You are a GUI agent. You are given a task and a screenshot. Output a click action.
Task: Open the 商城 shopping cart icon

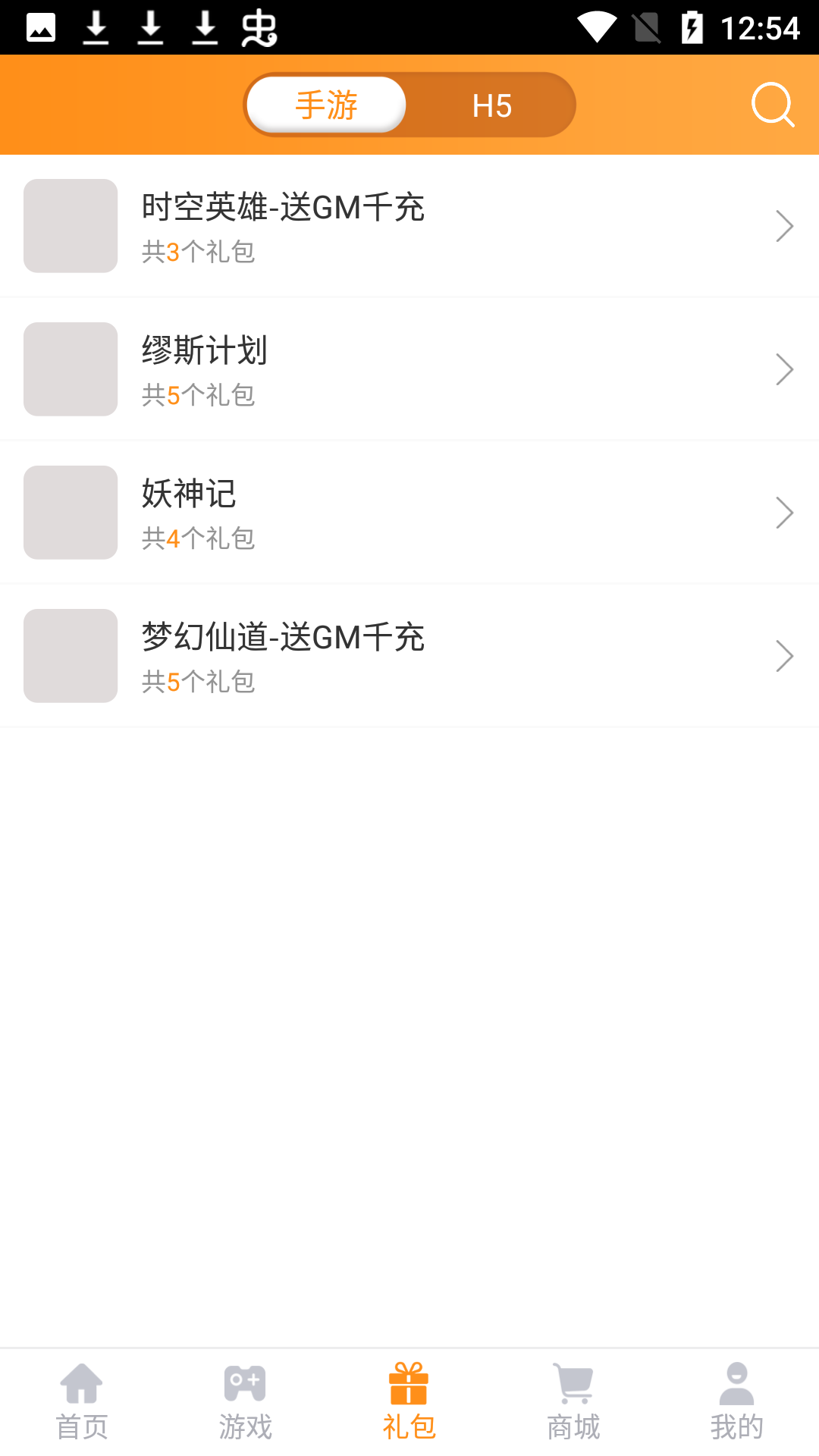tap(573, 1399)
